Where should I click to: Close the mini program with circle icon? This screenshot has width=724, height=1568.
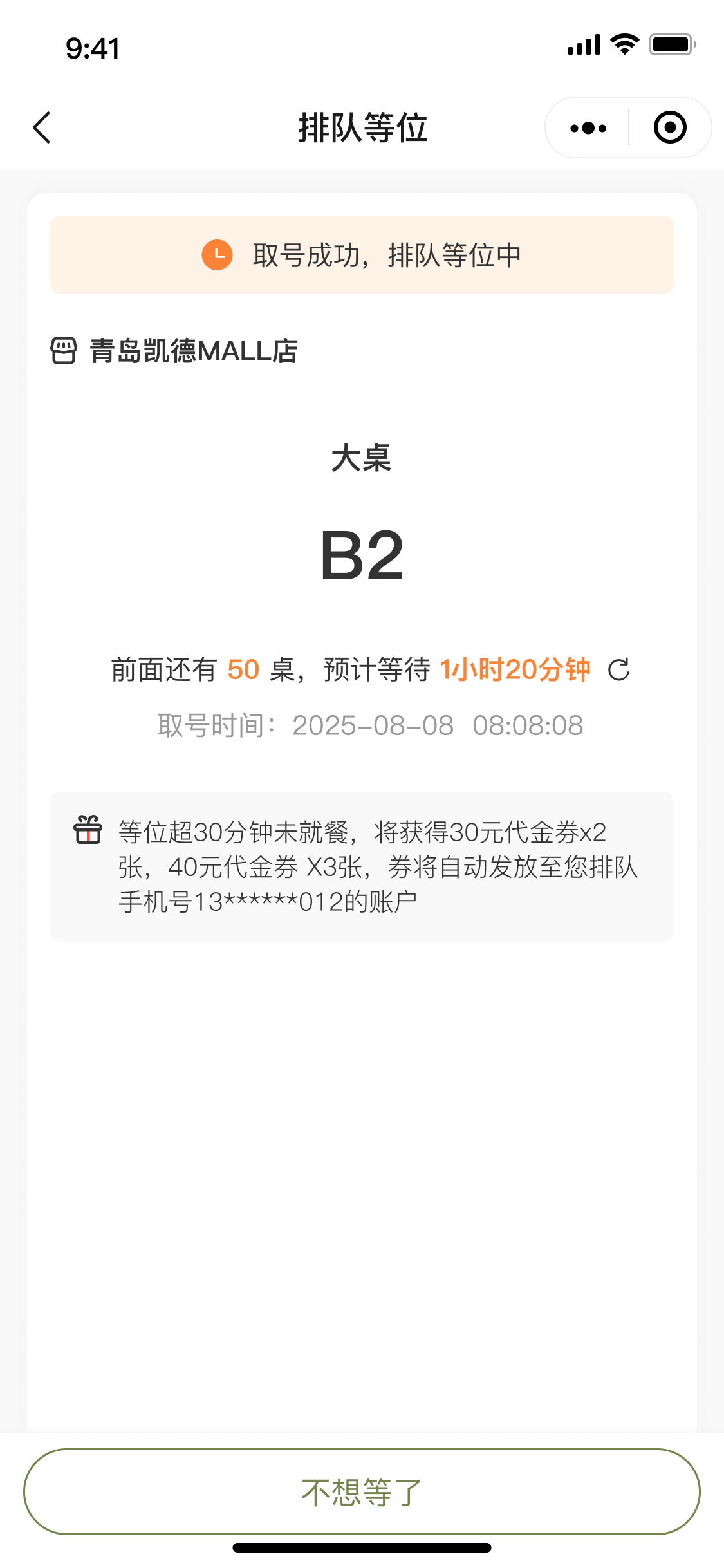coord(670,127)
